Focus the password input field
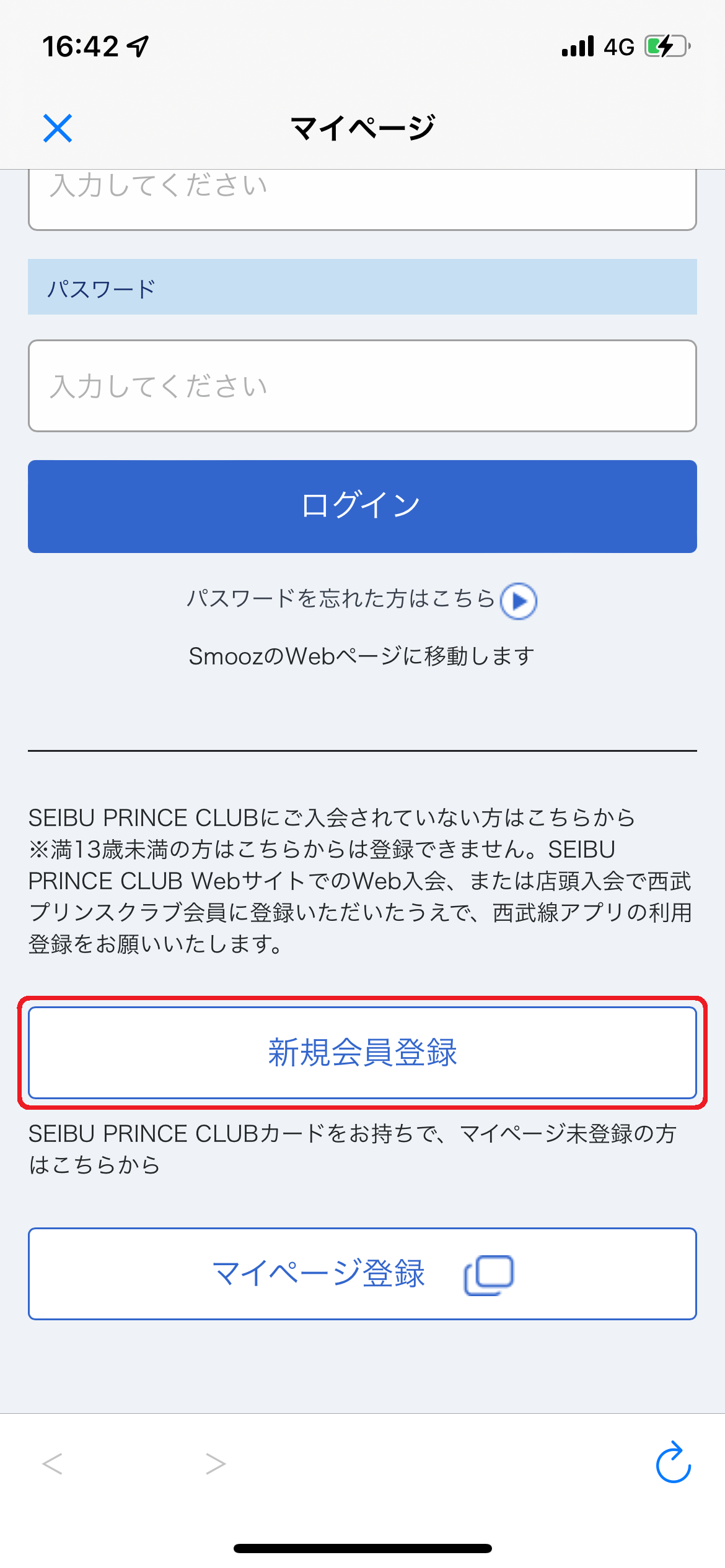 tap(362, 386)
